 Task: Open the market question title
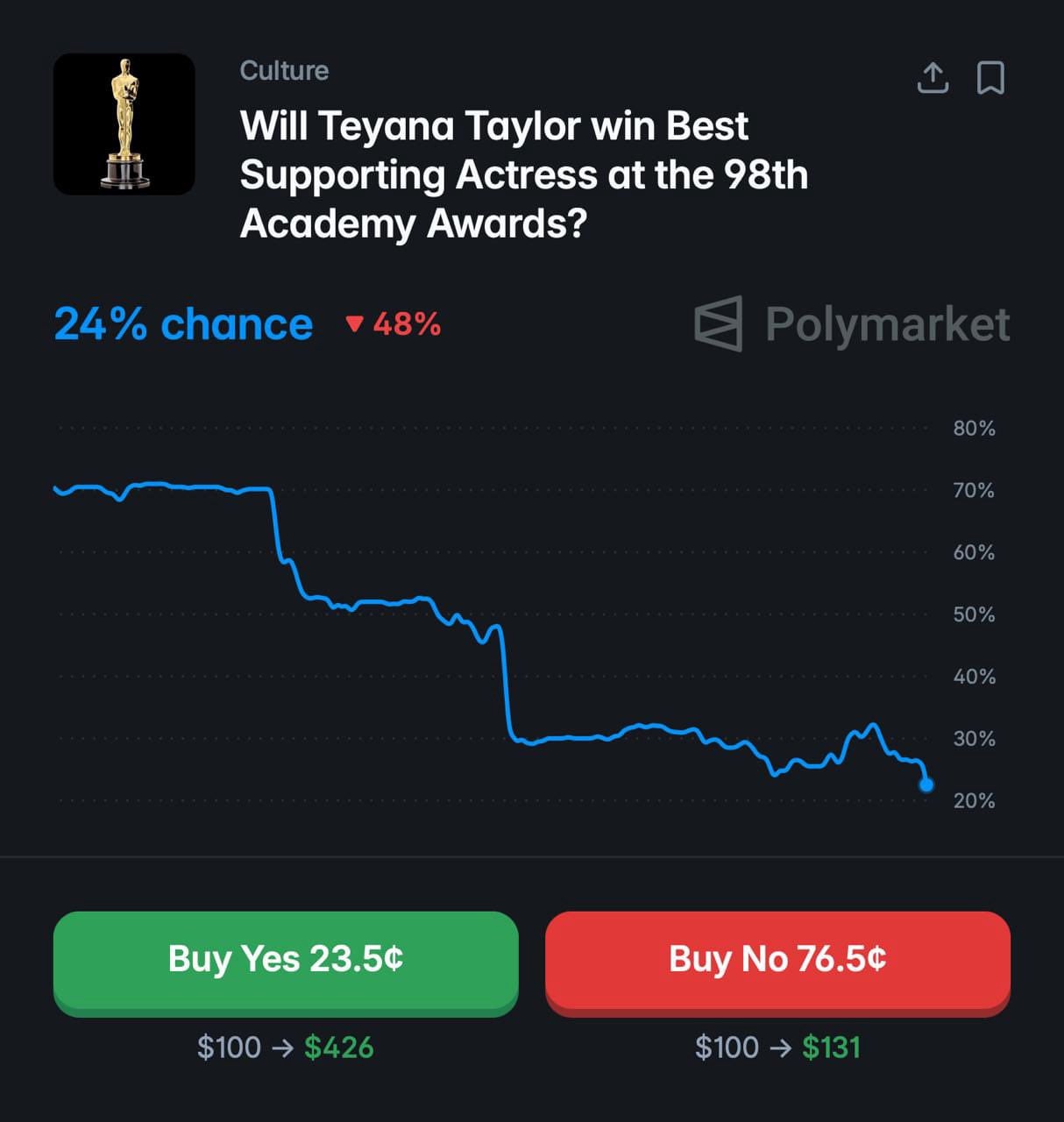(523, 174)
